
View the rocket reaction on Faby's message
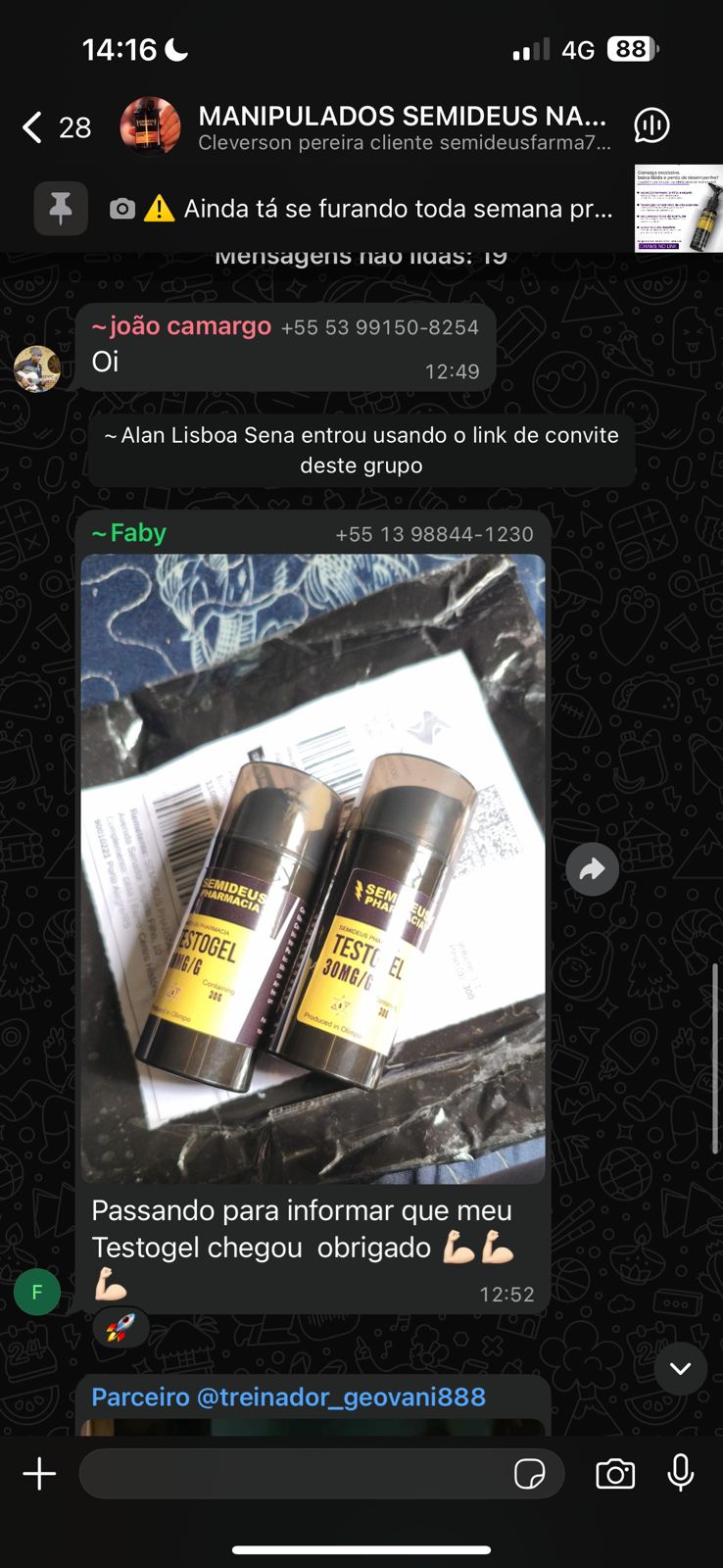120,1328
